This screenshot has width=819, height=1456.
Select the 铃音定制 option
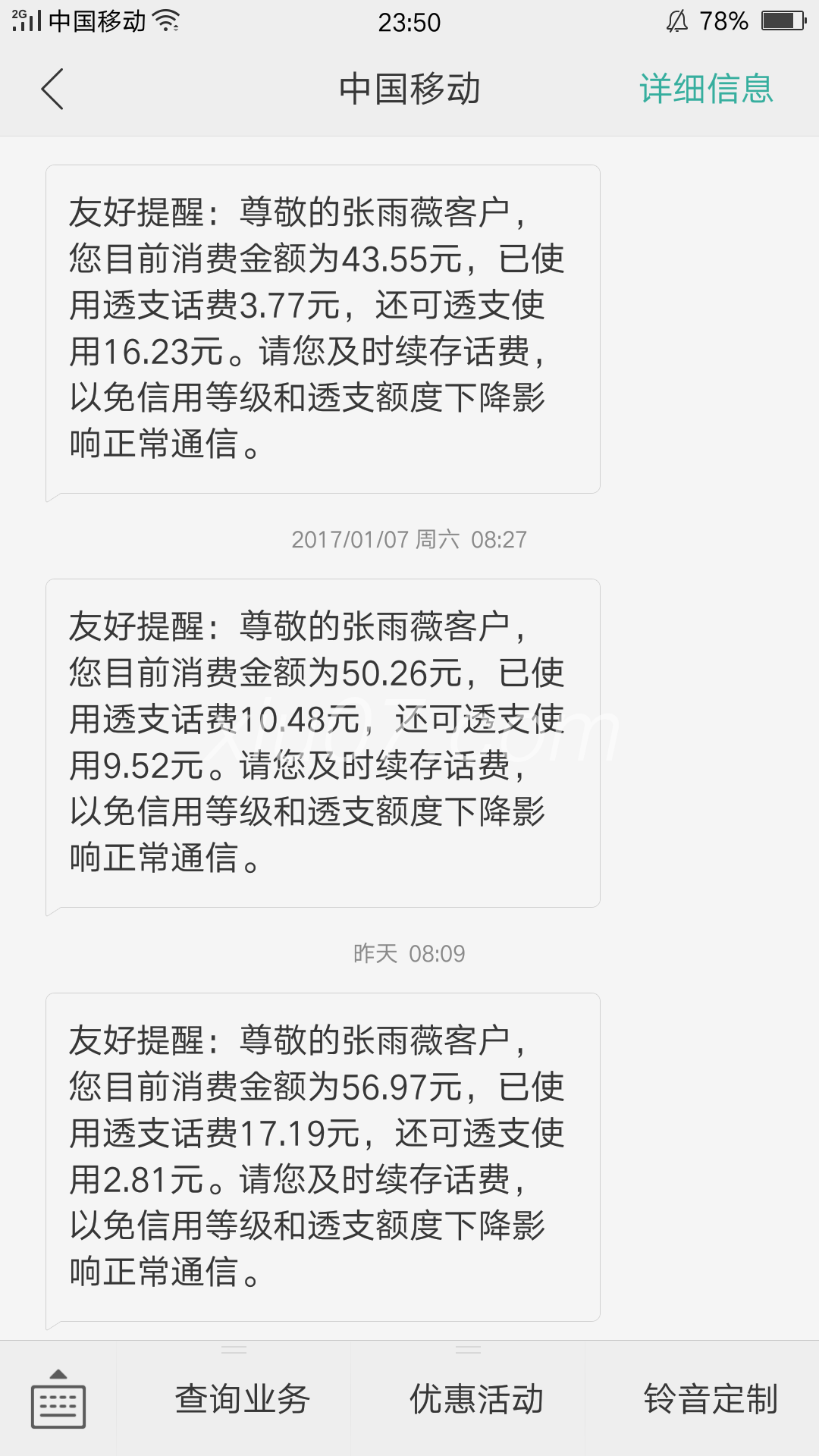[x=711, y=1398]
